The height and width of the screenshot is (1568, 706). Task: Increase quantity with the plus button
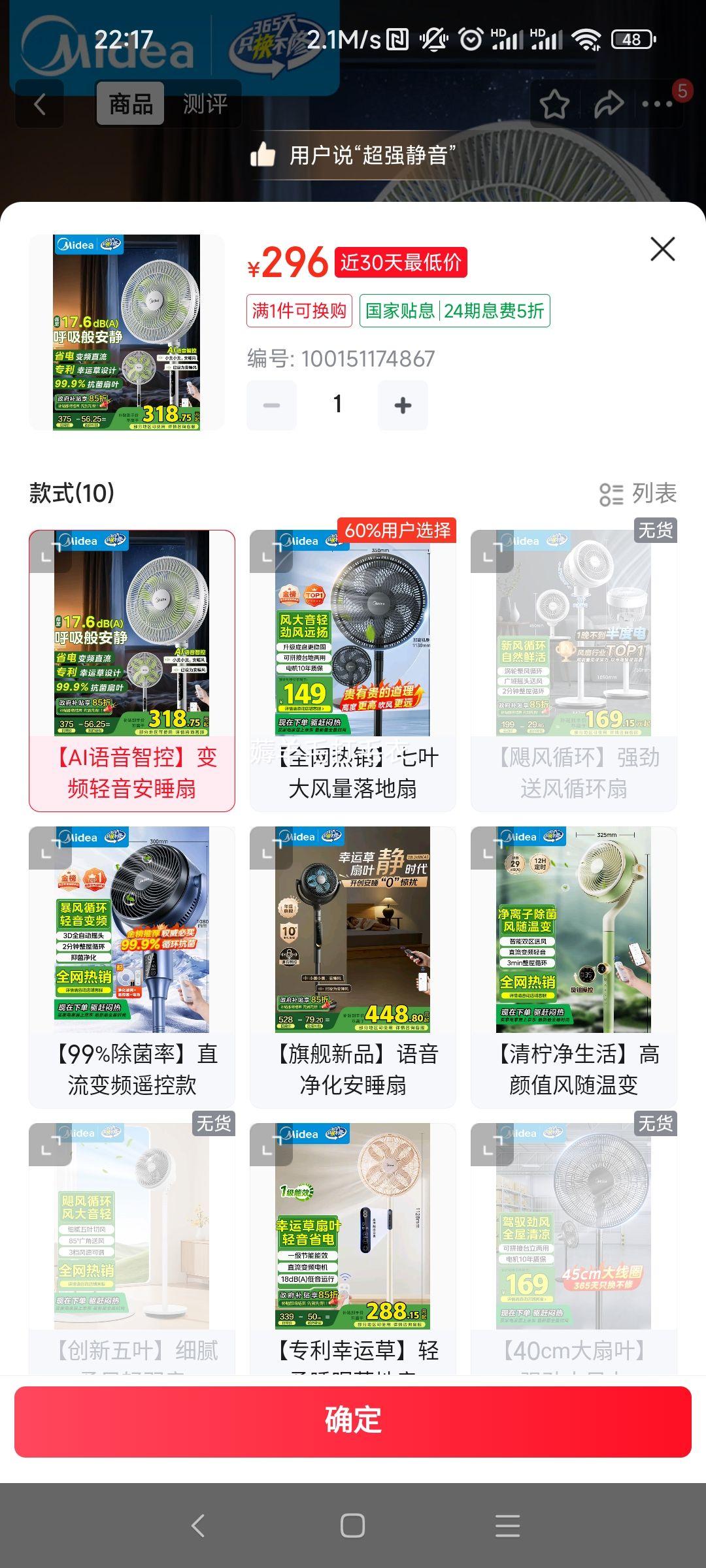click(x=403, y=405)
